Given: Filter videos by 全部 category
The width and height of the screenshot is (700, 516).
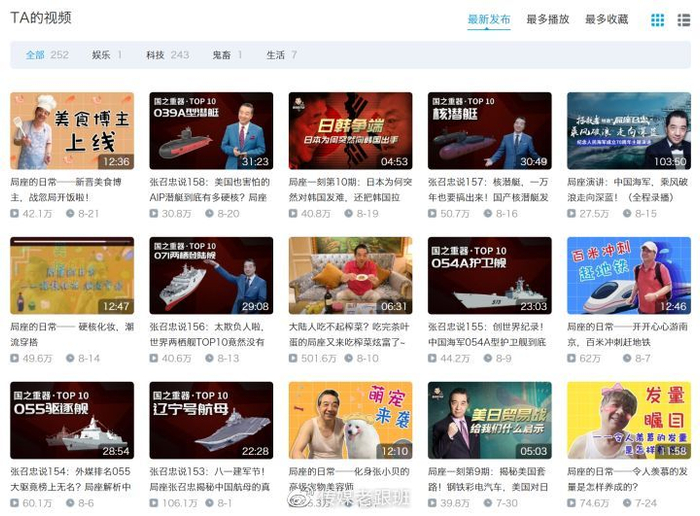Looking at the screenshot, I should coord(35,55).
